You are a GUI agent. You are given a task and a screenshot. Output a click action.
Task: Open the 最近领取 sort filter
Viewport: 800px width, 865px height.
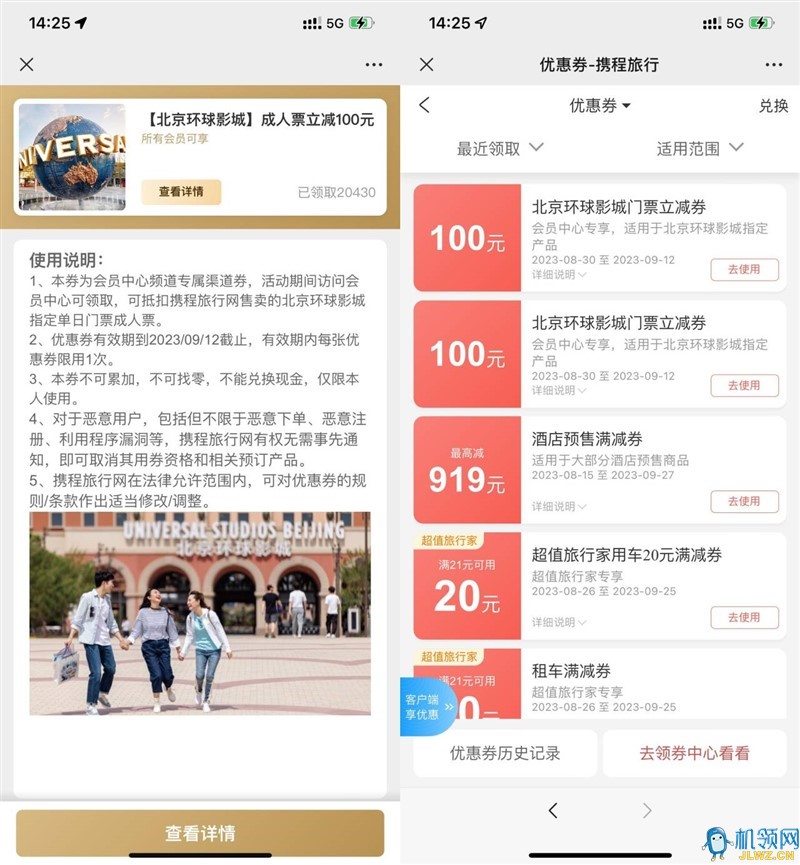500,148
